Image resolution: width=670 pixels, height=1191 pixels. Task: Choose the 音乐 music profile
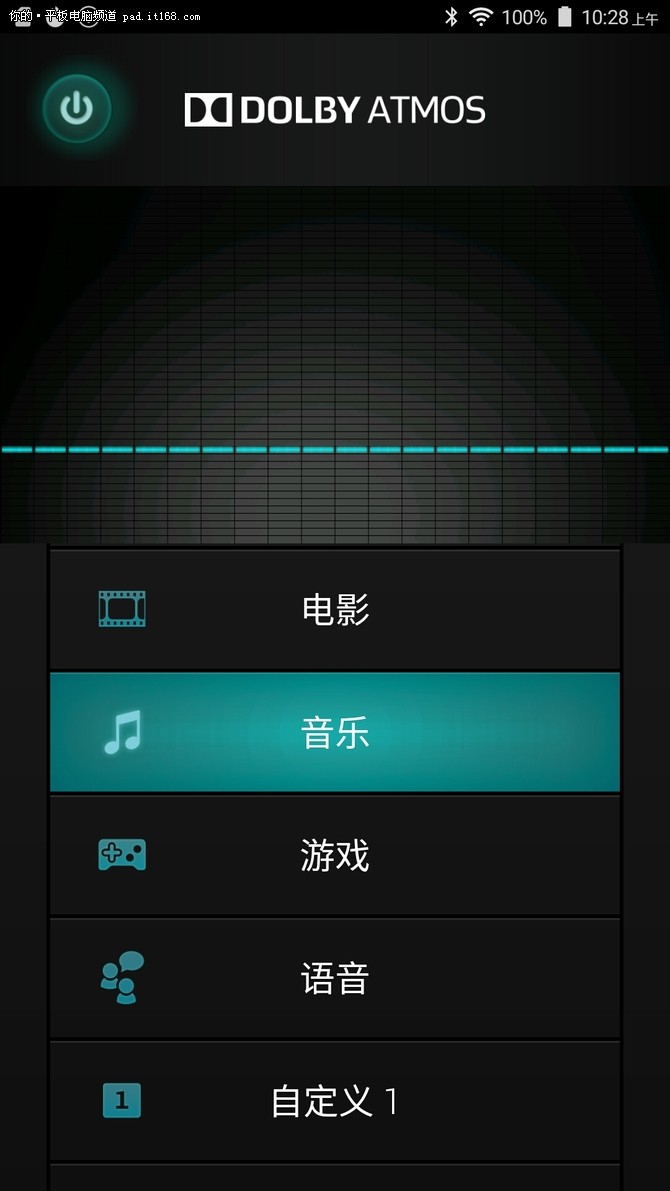coord(335,732)
